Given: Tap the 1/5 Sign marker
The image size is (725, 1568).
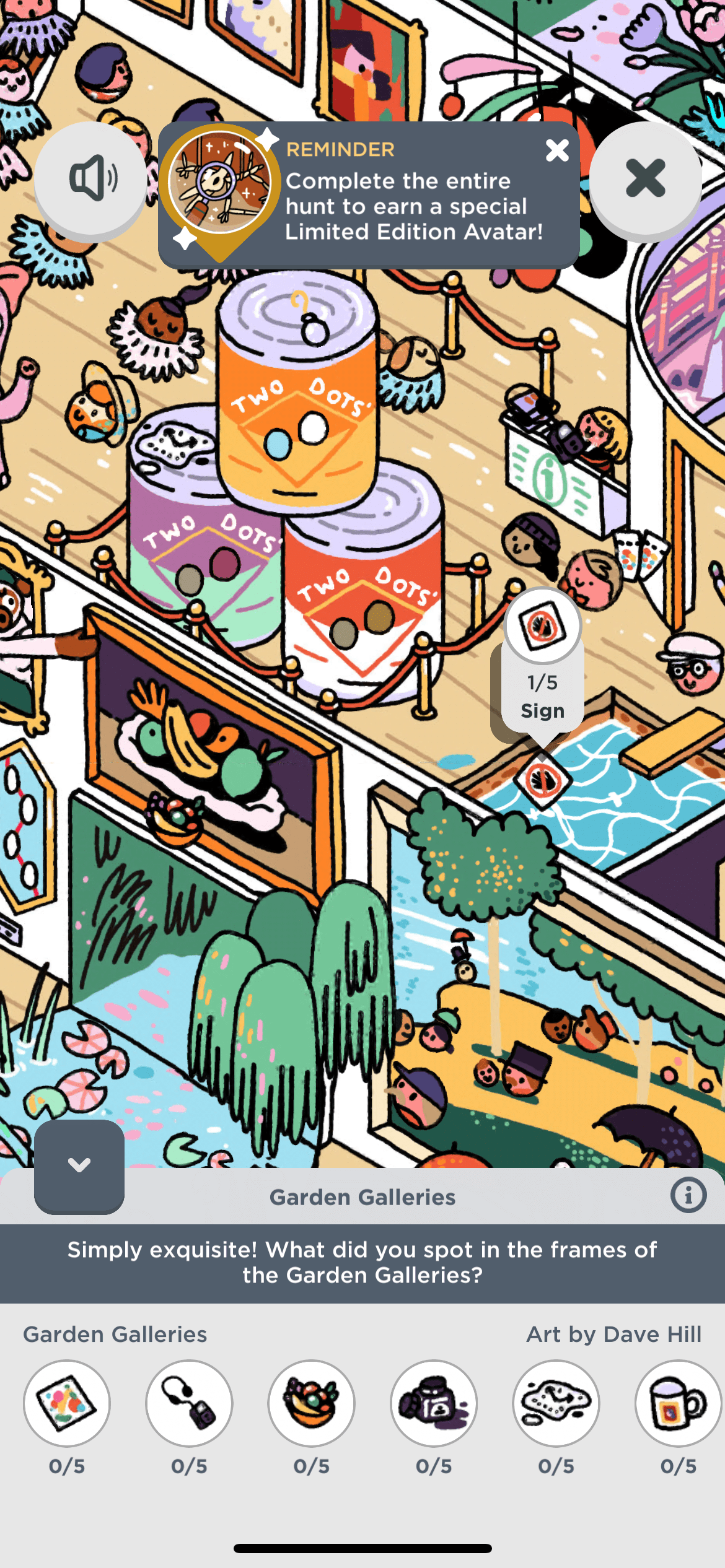Looking at the screenshot, I should point(543,661).
